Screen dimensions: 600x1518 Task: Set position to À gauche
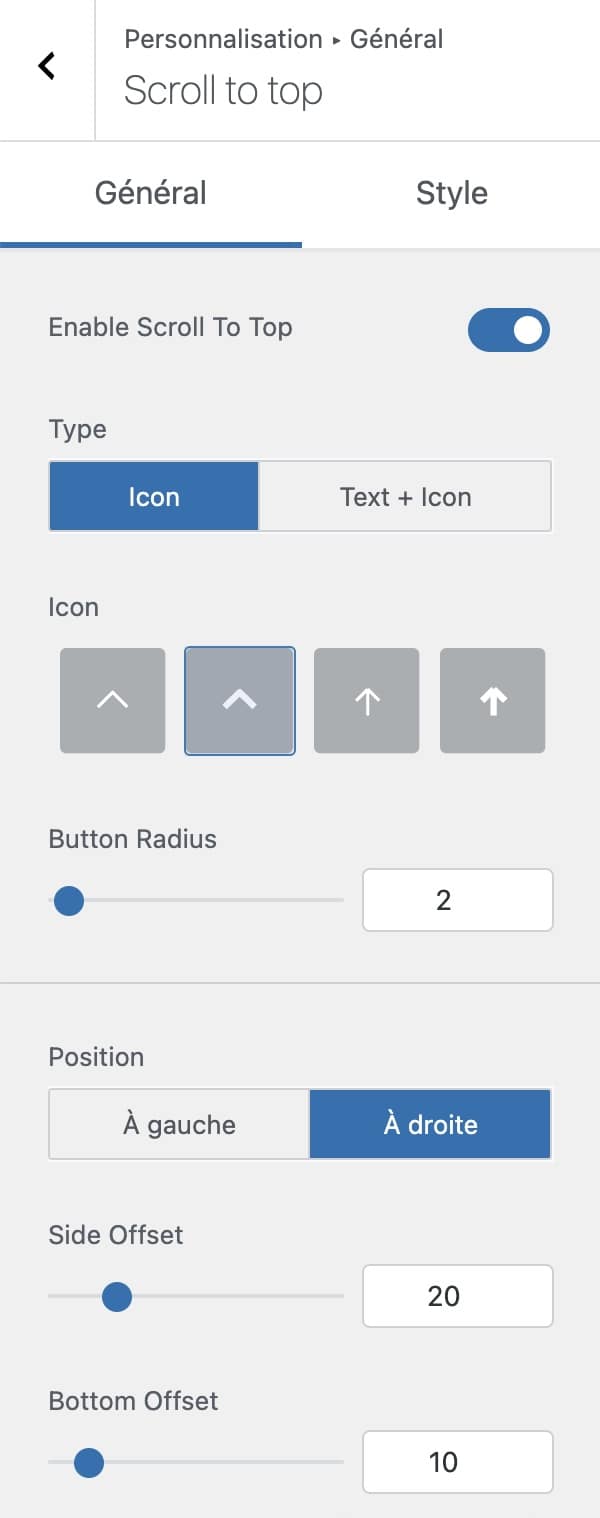click(179, 1125)
